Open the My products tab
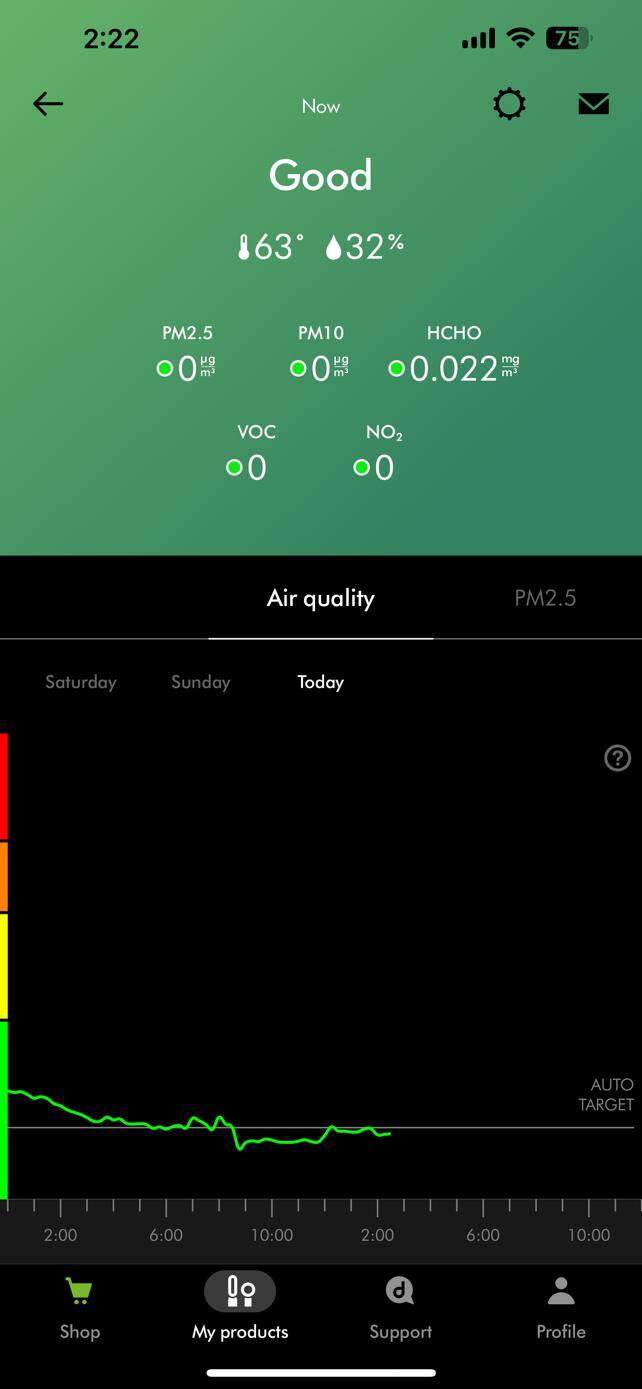This screenshot has width=642, height=1389. coord(240,1308)
